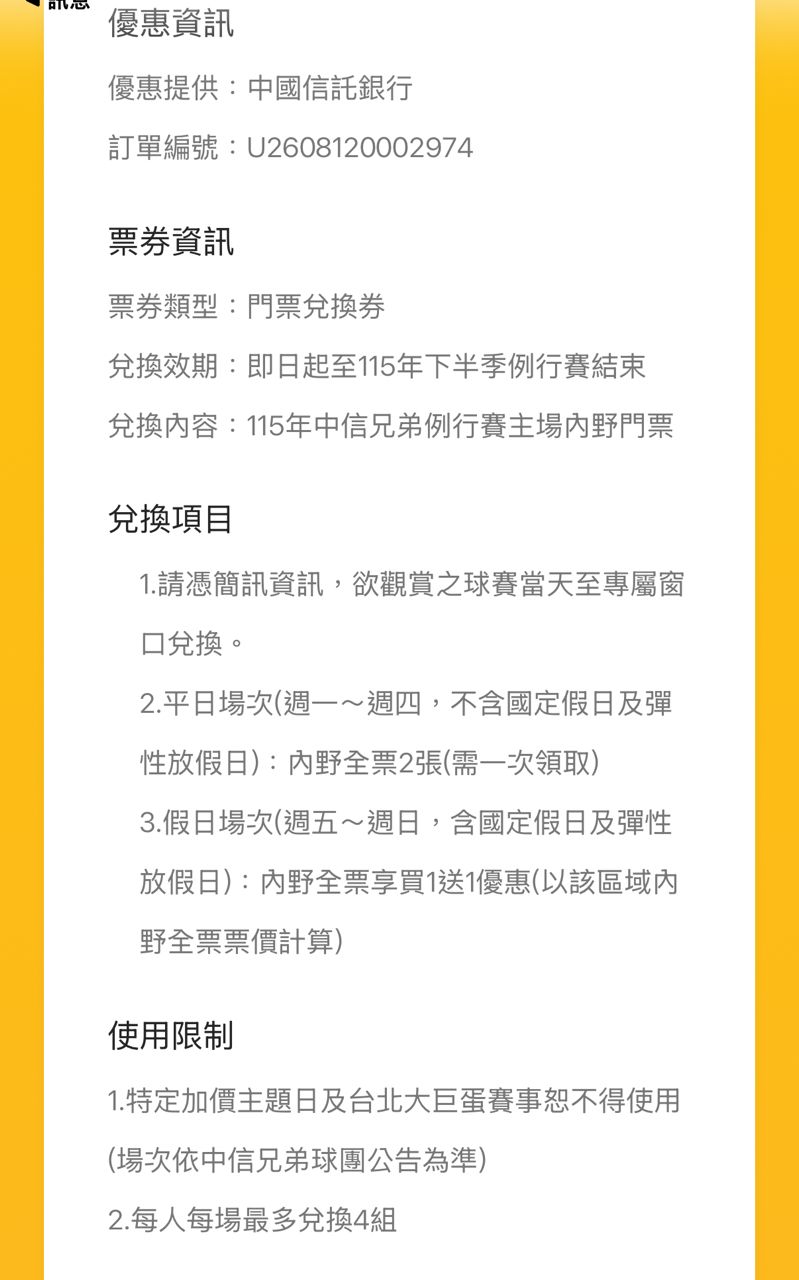Return to the 訊息 app via back arrow
The height and width of the screenshot is (1280, 799).
coord(55,4)
